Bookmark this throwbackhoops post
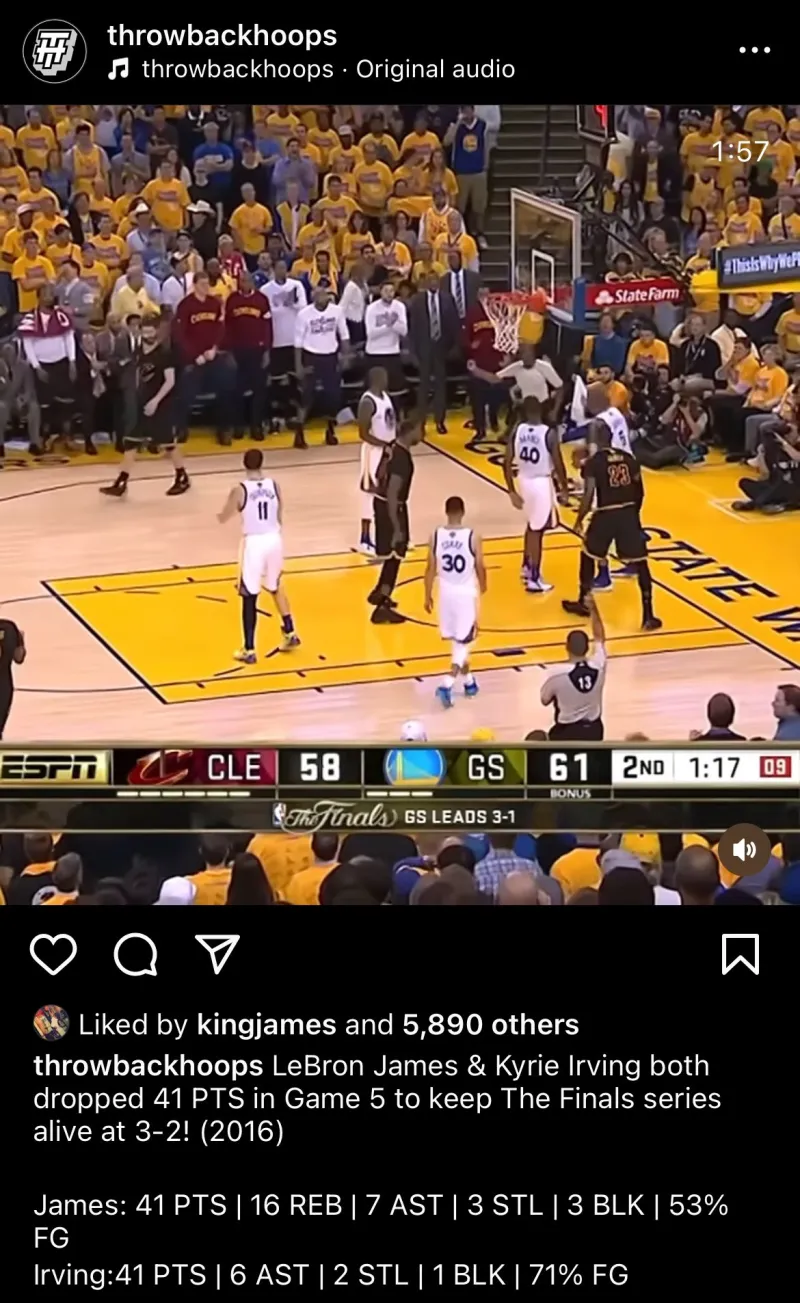800x1303 pixels. pyautogui.click(x=740, y=954)
